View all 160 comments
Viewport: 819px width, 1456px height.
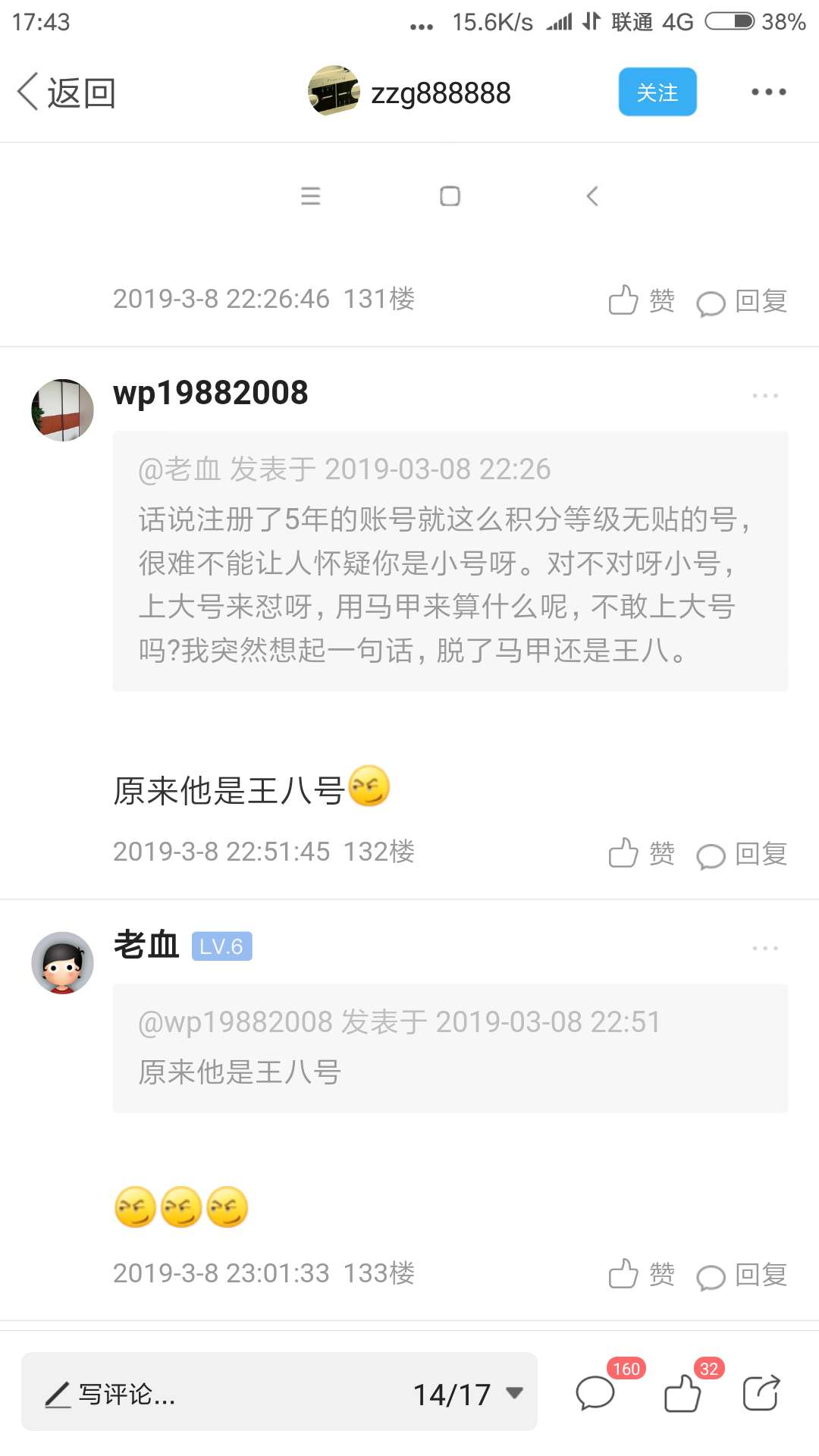click(596, 1393)
